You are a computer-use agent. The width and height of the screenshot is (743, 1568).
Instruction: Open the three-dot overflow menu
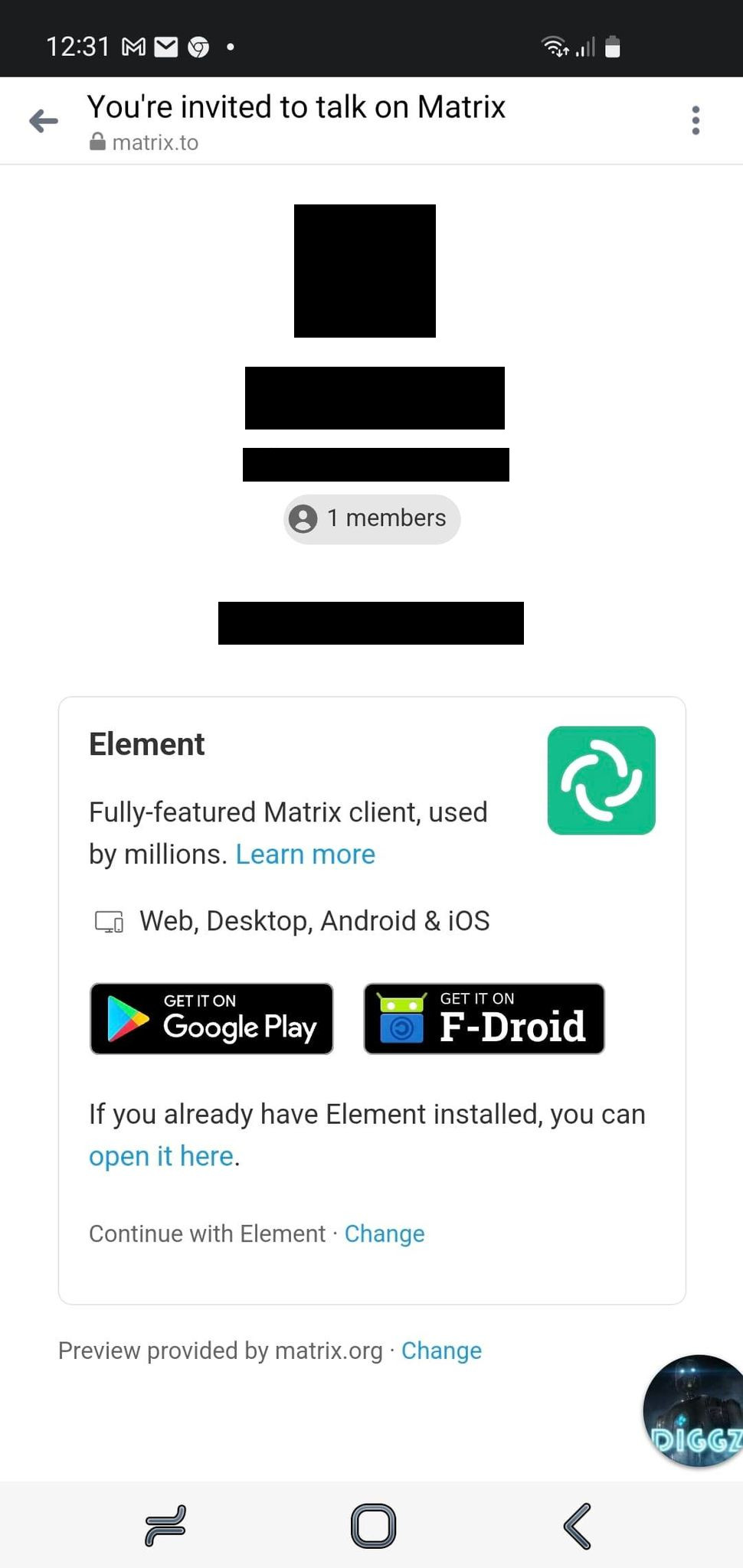pos(695,121)
